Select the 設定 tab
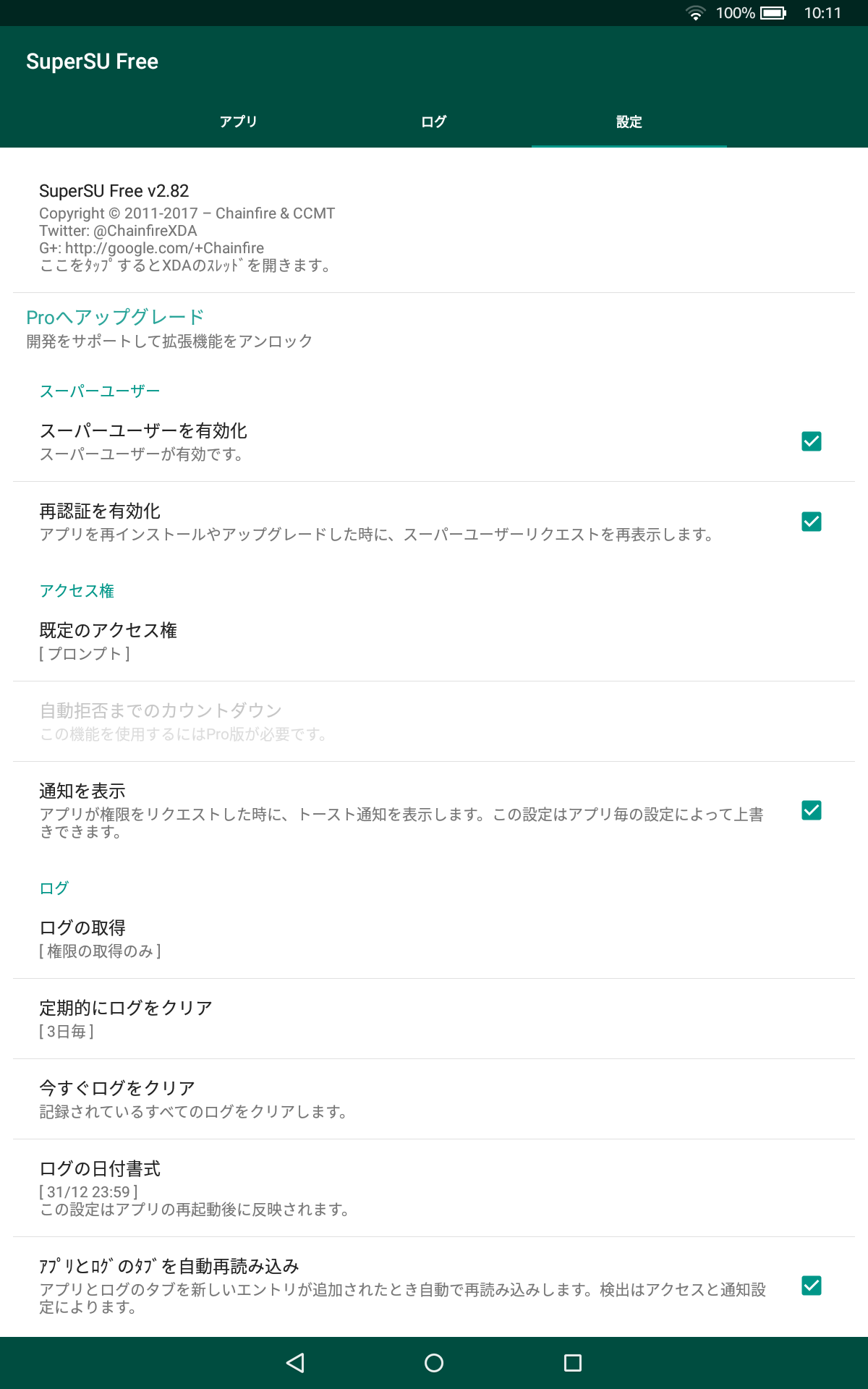Screen dimensions: 868x1389 pyautogui.click(x=629, y=122)
